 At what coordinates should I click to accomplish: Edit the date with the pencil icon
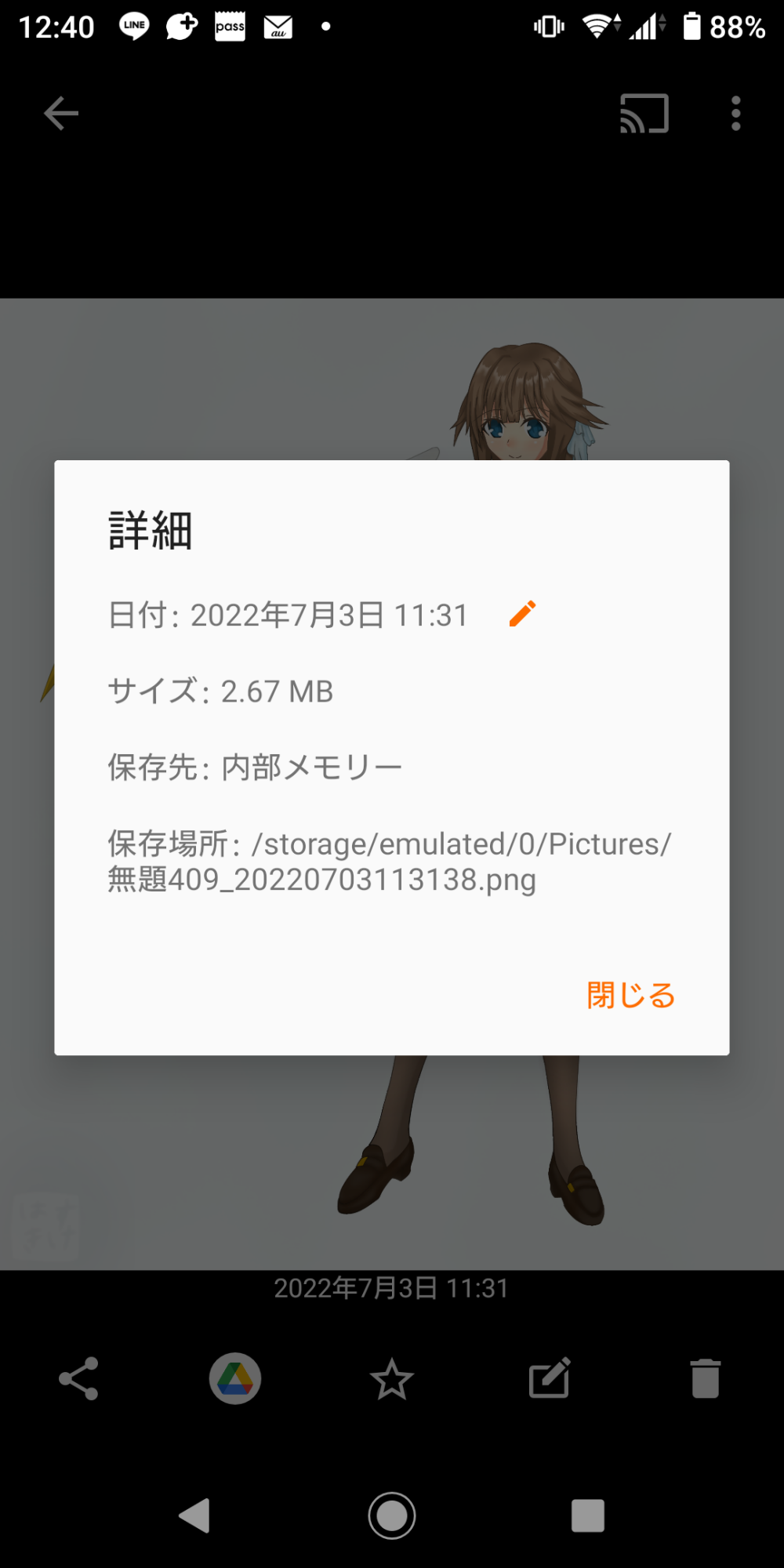[522, 614]
